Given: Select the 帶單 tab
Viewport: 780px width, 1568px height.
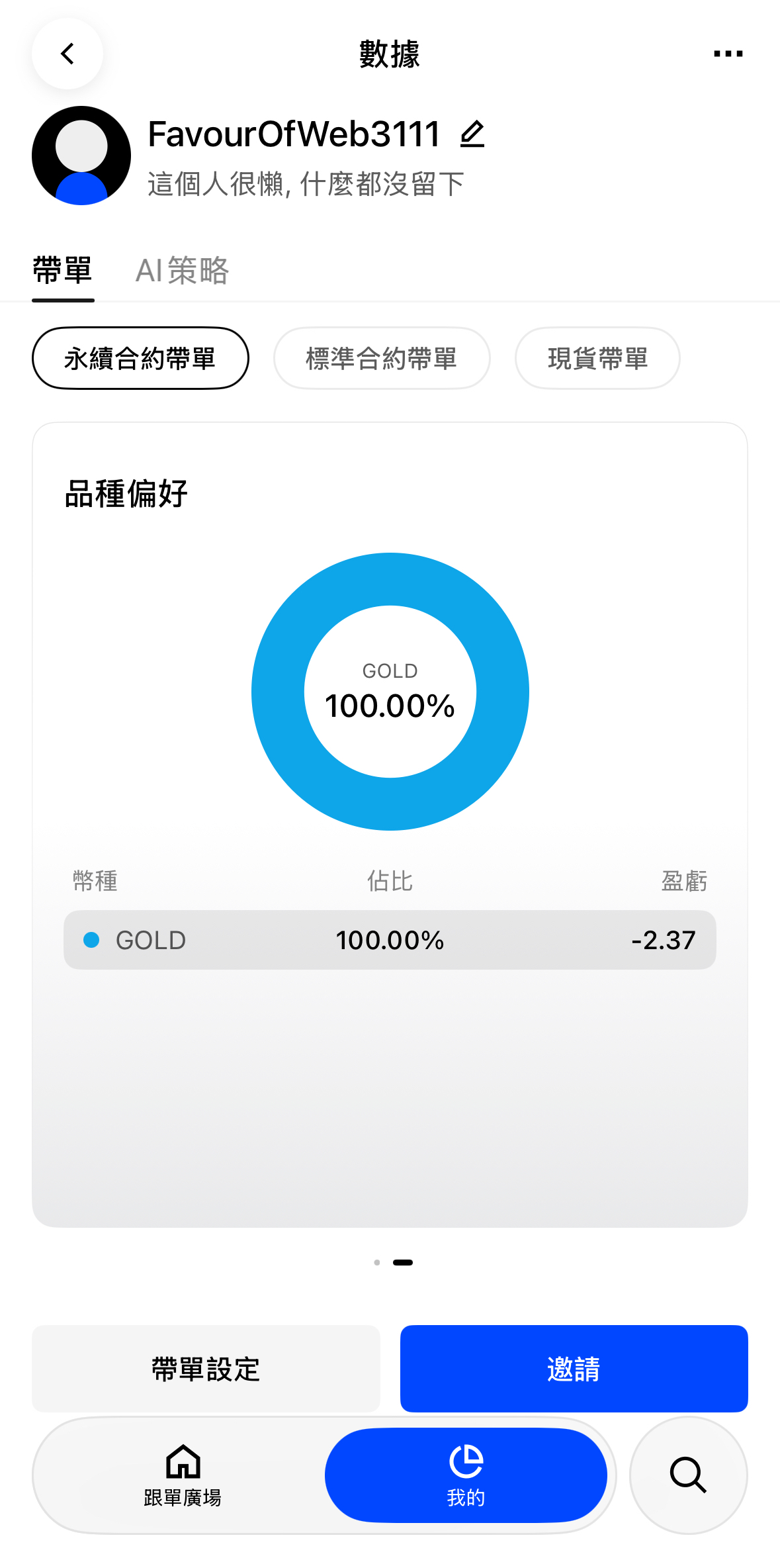Looking at the screenshot, I should [x=63, y=271].
